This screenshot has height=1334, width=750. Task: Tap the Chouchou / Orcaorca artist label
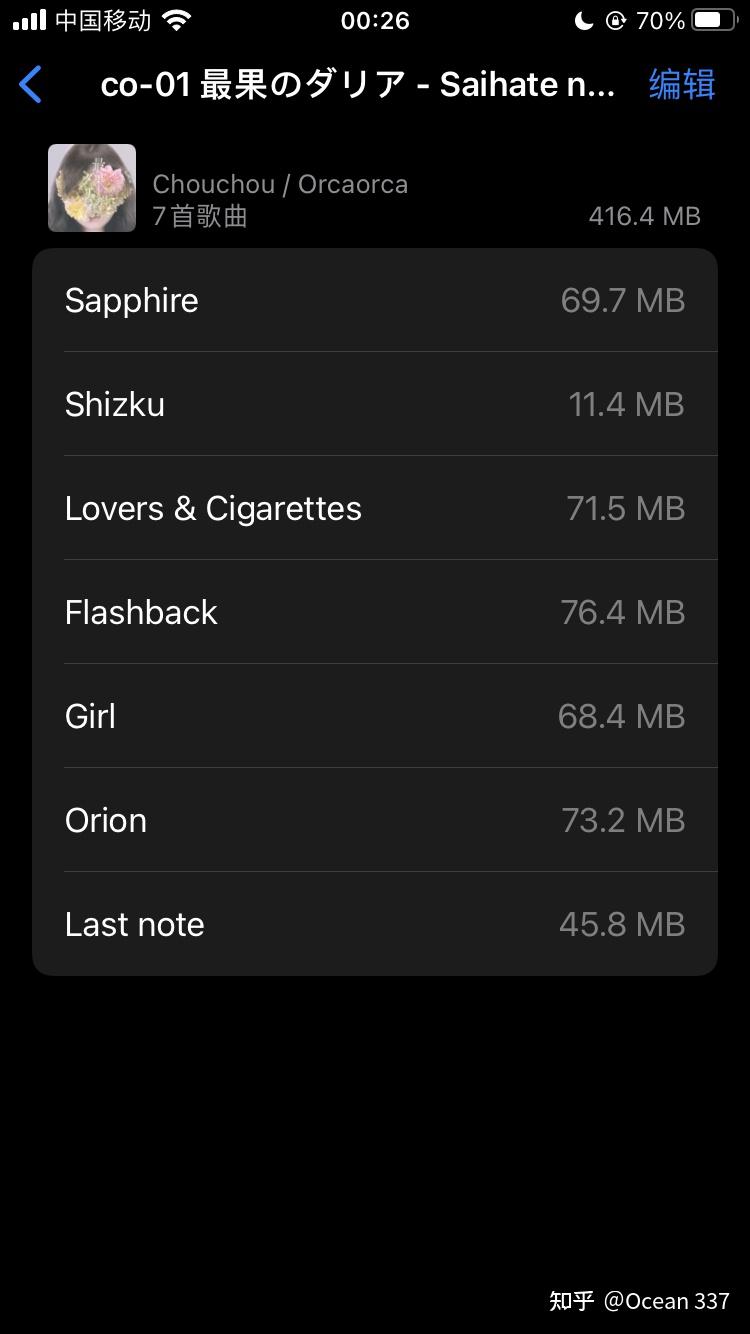[280, 184]
